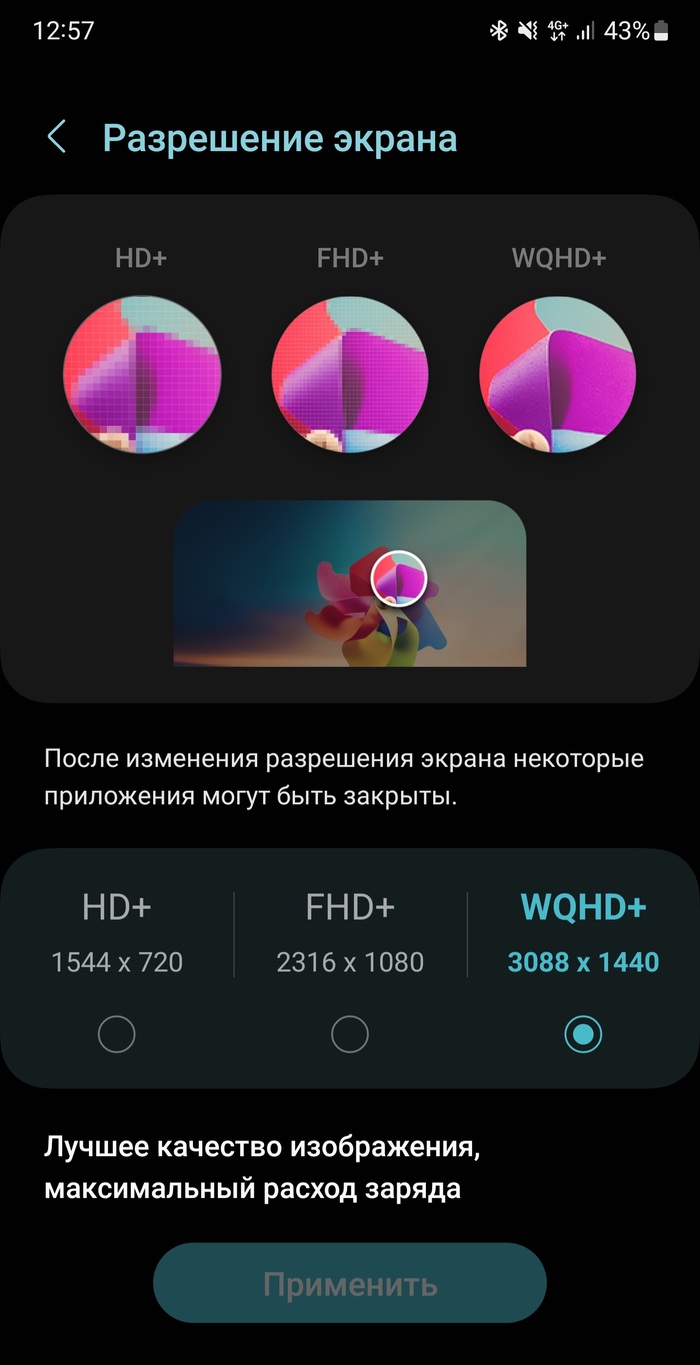The width and height of the screenshot is (700, 1365).
Task: Choose the FHD+ 2316 x 1080 option
Action: coord(350,1034)
